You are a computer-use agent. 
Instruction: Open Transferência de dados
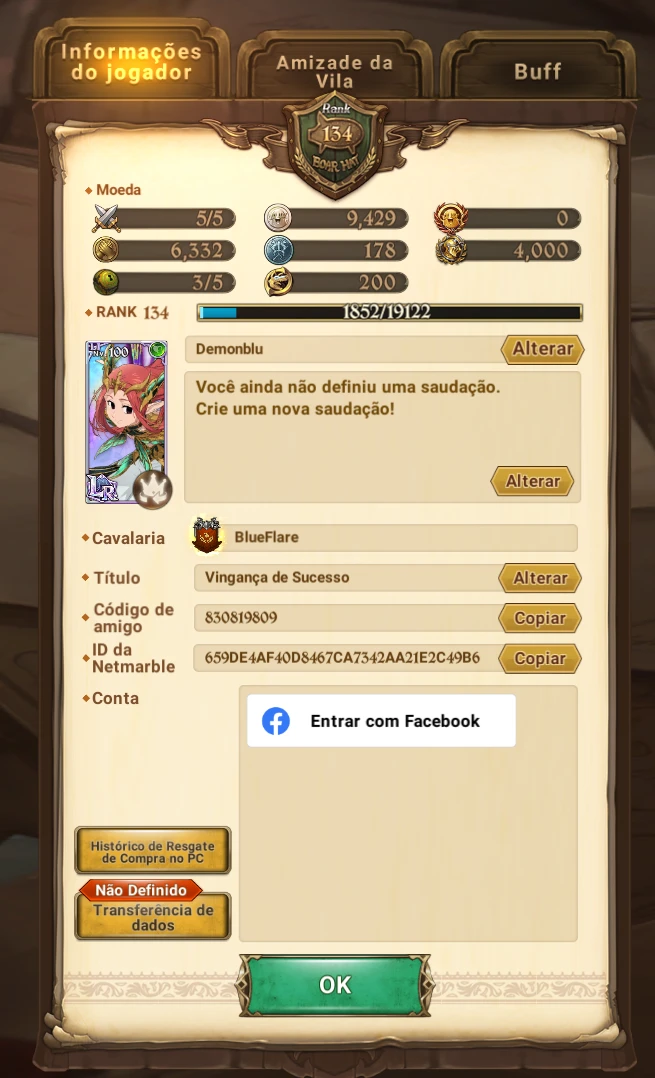point(152,916)
